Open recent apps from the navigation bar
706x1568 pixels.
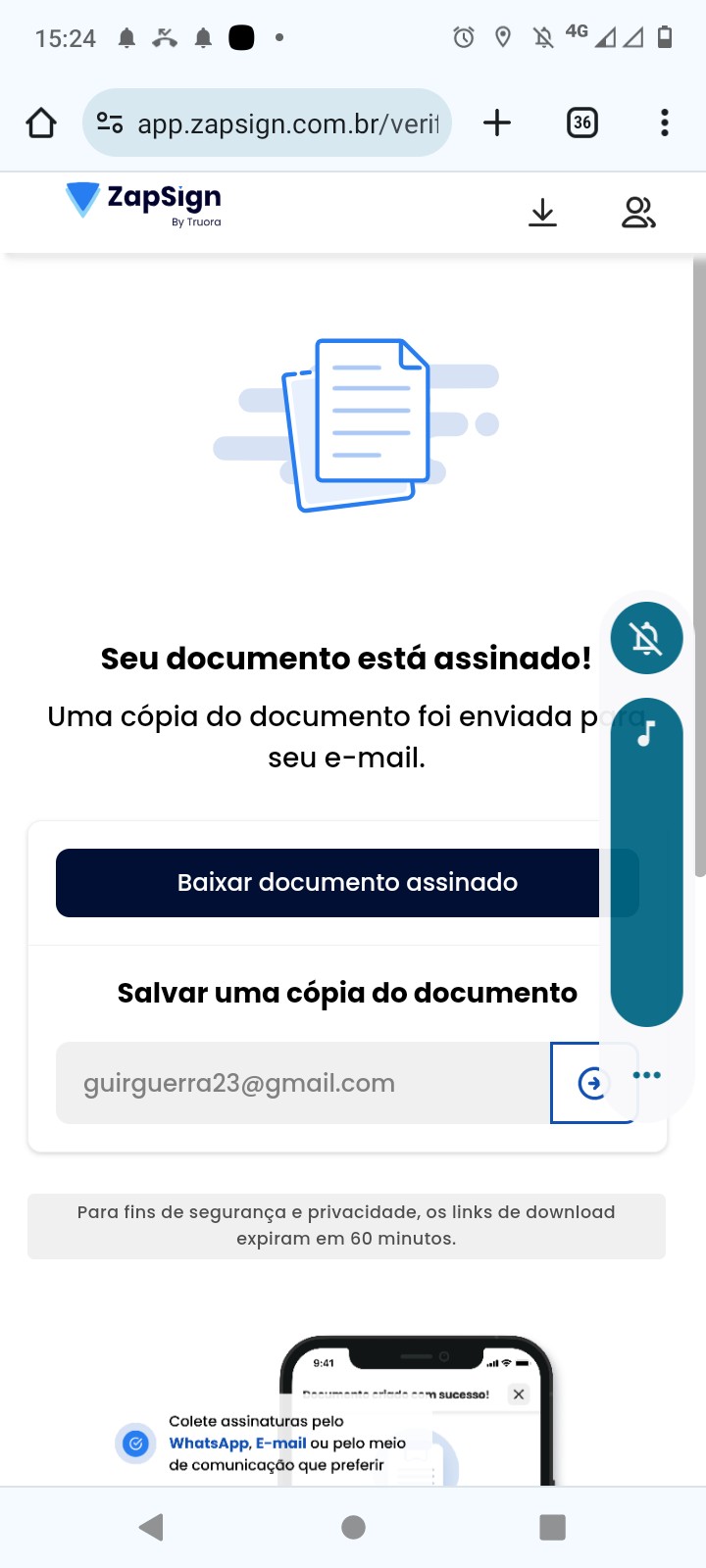tap(553, 1527)
